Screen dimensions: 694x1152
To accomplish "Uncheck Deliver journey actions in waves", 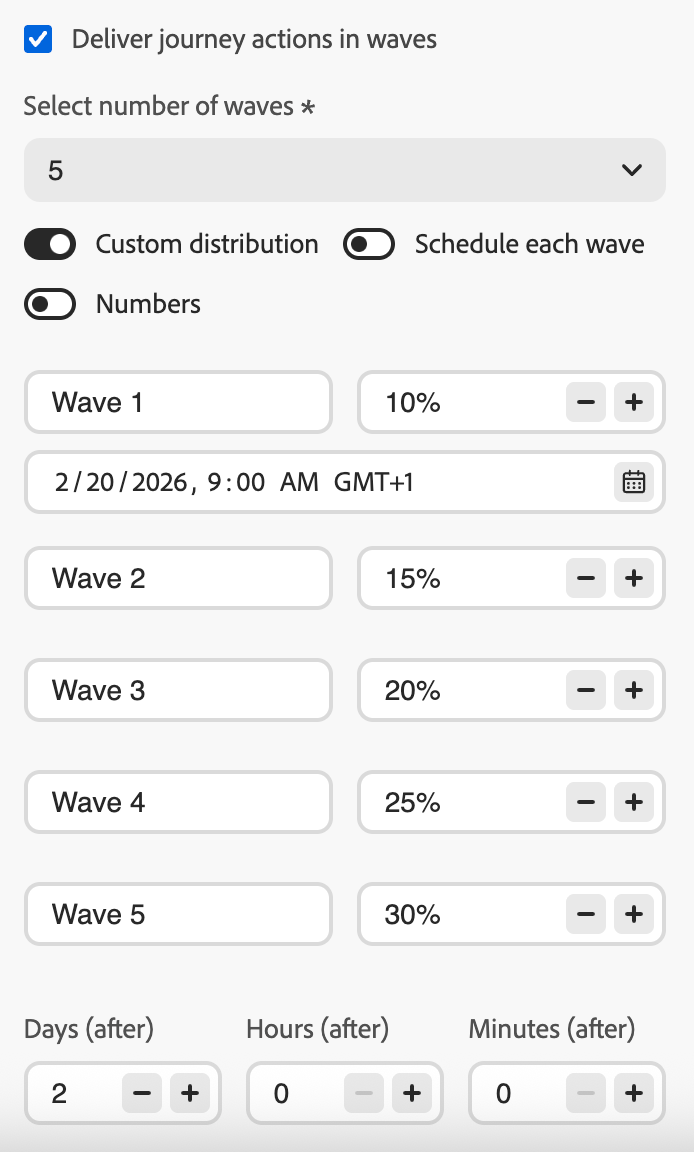I will tap(38, 40).
